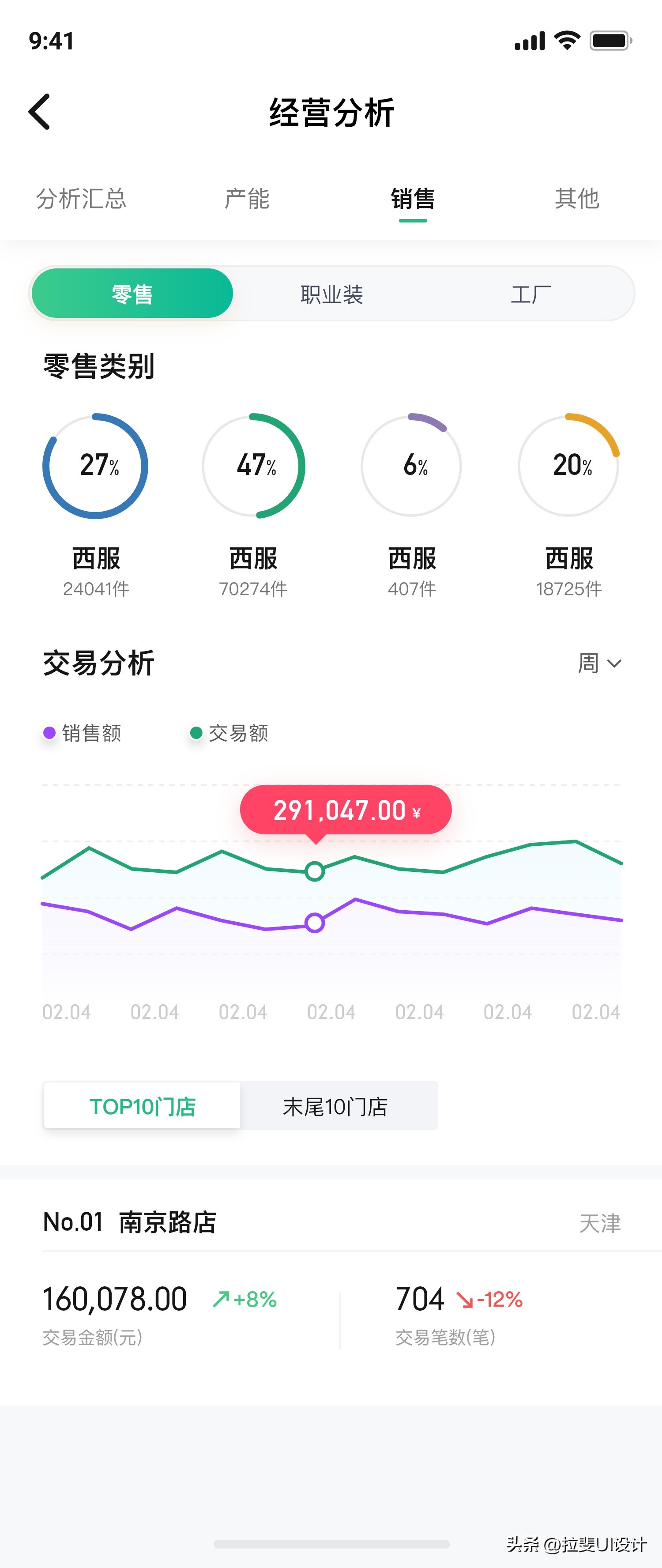Tap the purple 6% donut chart
Viewport: 662px width, 1568px height.
(411, 466)
